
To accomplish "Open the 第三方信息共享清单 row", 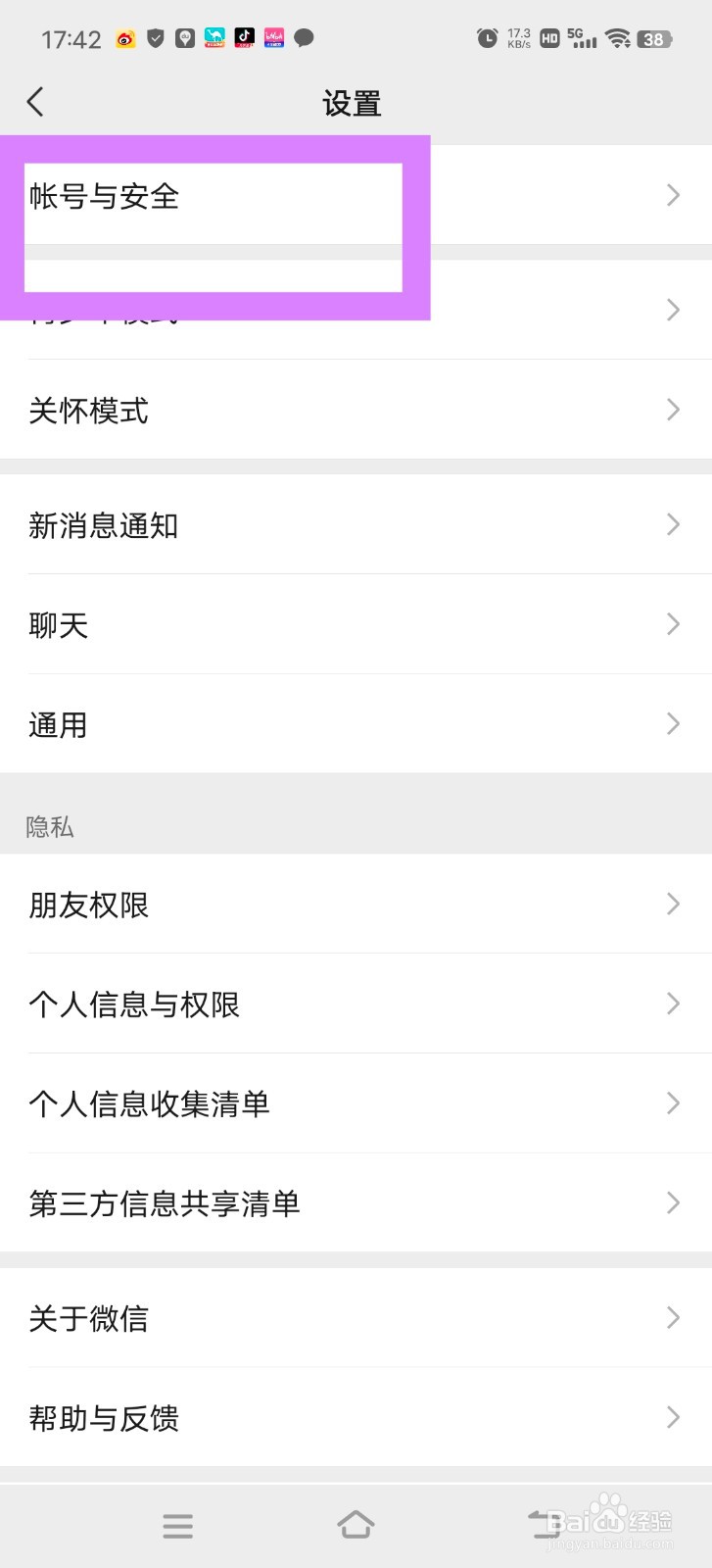I will pyautogui.click(x=356, y=1202).
